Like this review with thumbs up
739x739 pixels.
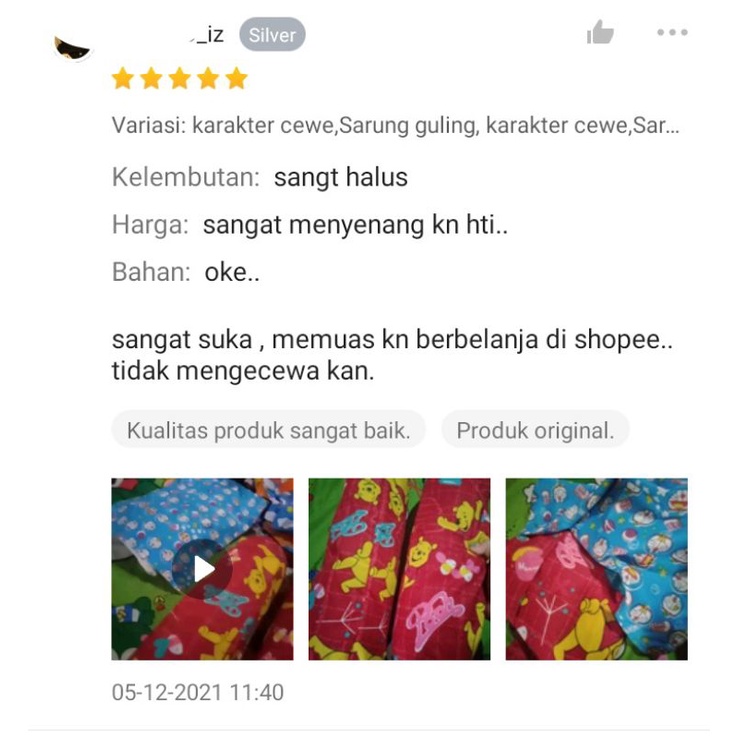pos(600,33)
